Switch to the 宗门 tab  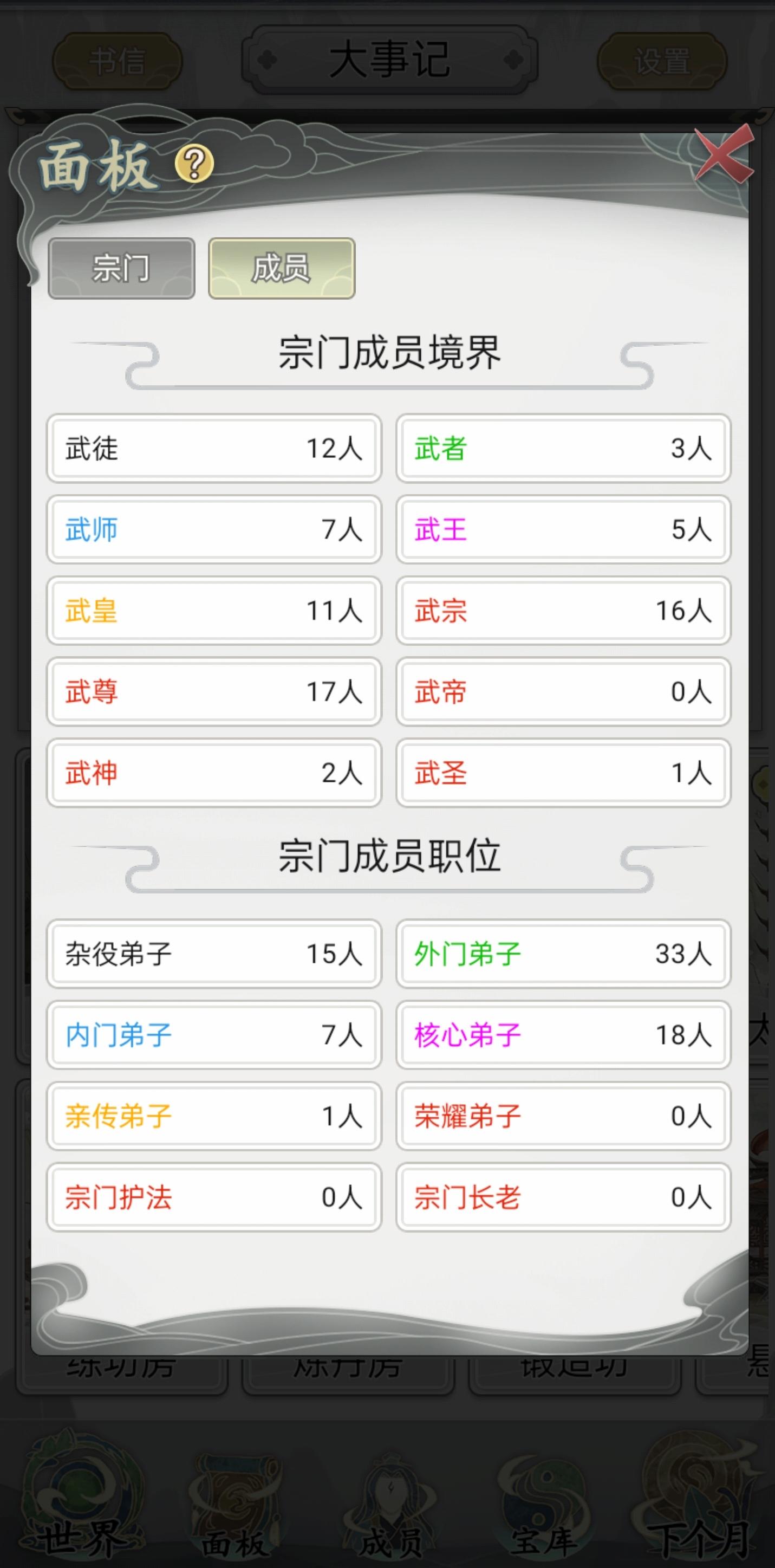tap(122, 268)
